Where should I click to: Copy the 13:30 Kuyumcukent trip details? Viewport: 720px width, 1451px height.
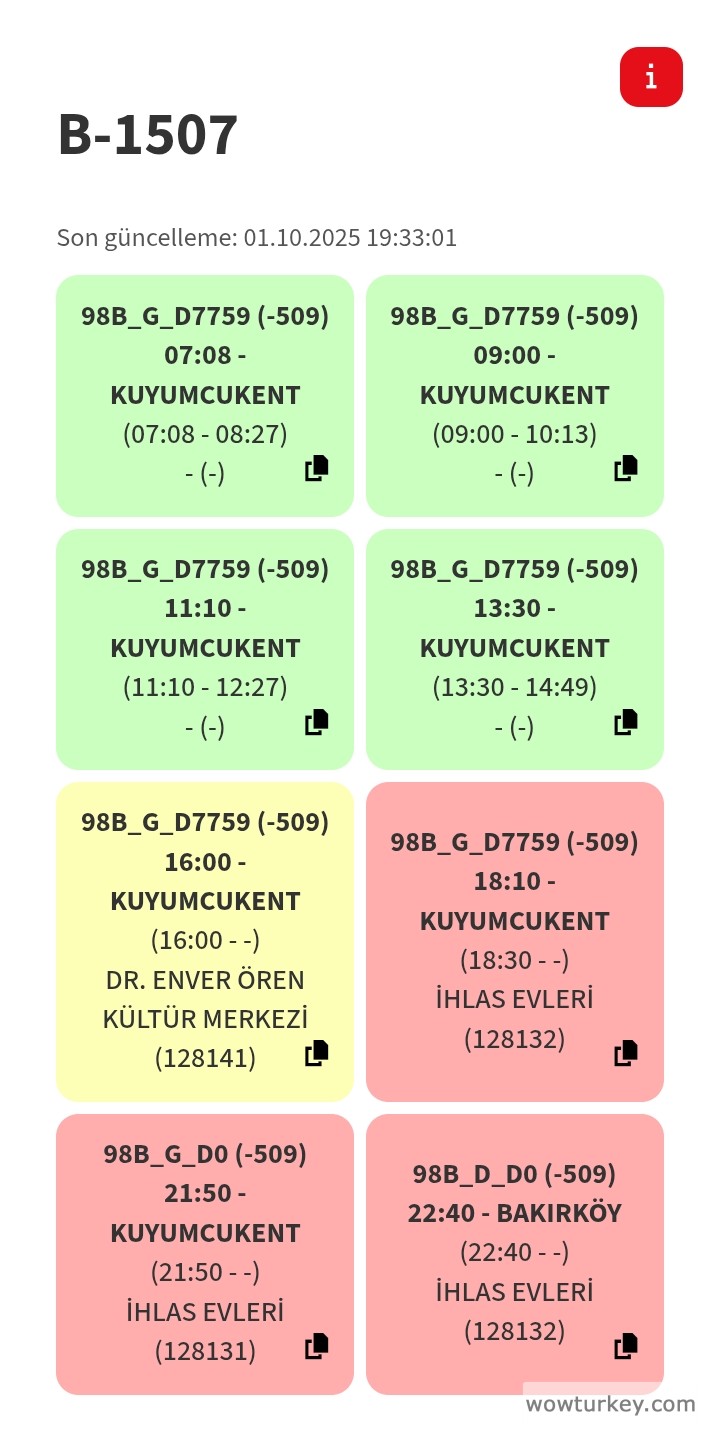(626, 722)
